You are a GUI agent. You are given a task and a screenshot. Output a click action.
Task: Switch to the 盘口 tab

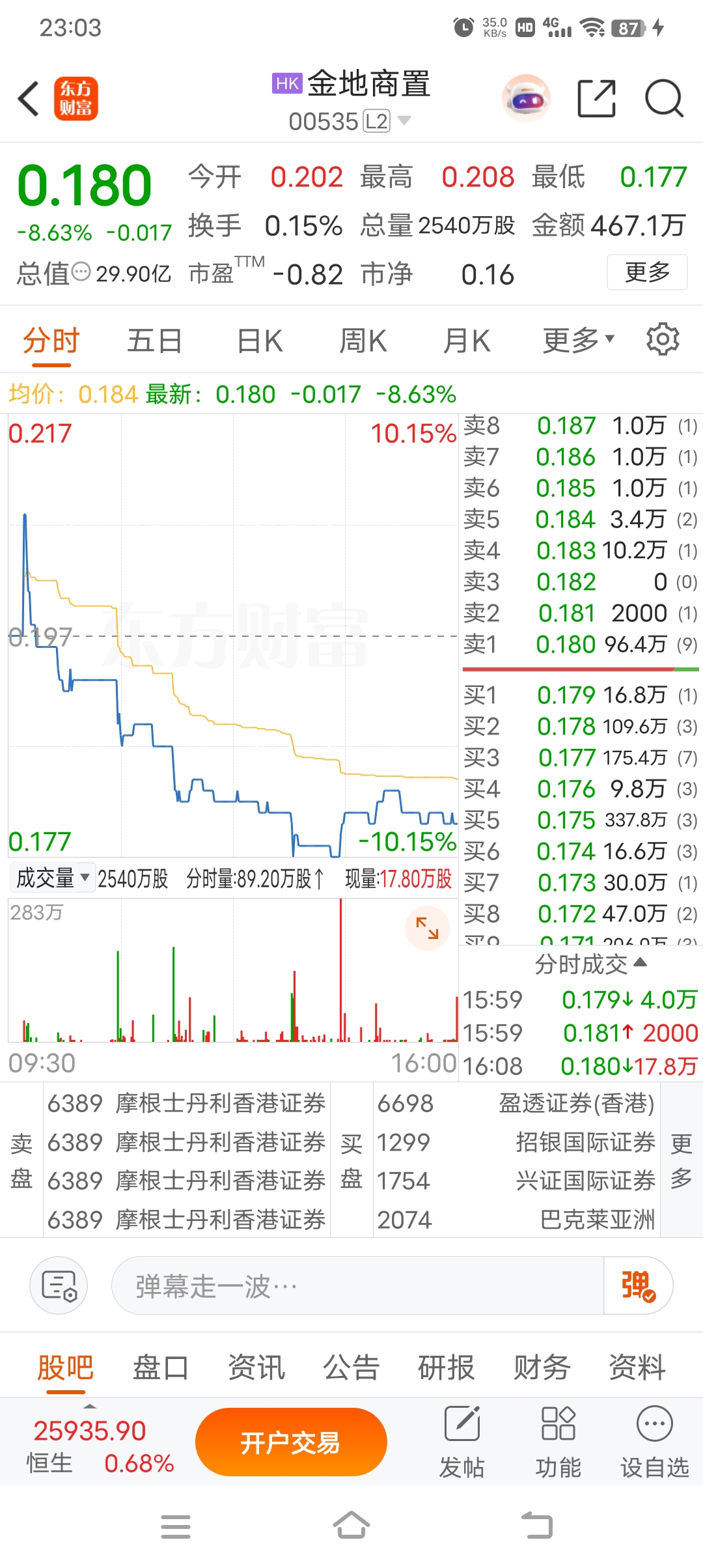(160, 1367)
